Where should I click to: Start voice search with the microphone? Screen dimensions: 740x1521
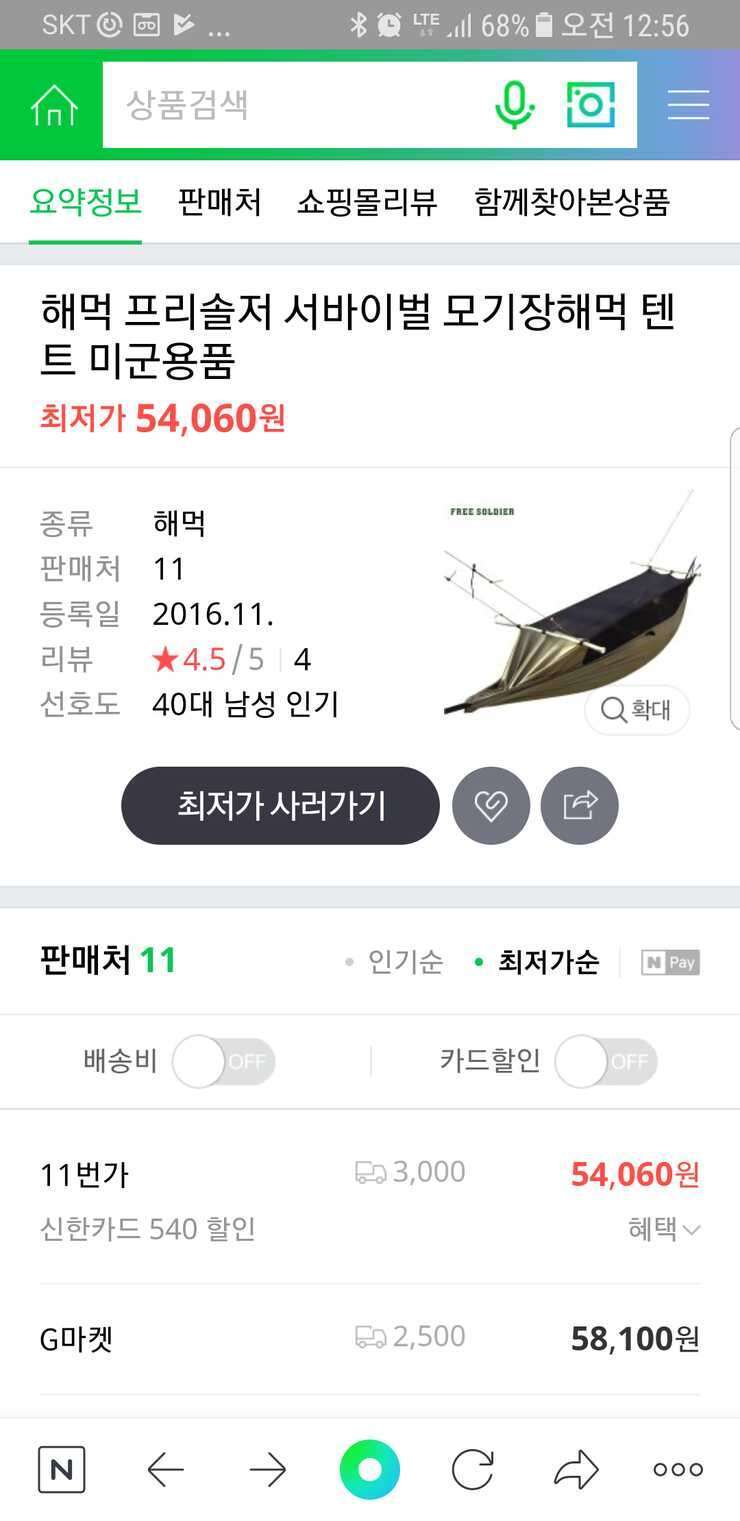[x=515, y=105]
